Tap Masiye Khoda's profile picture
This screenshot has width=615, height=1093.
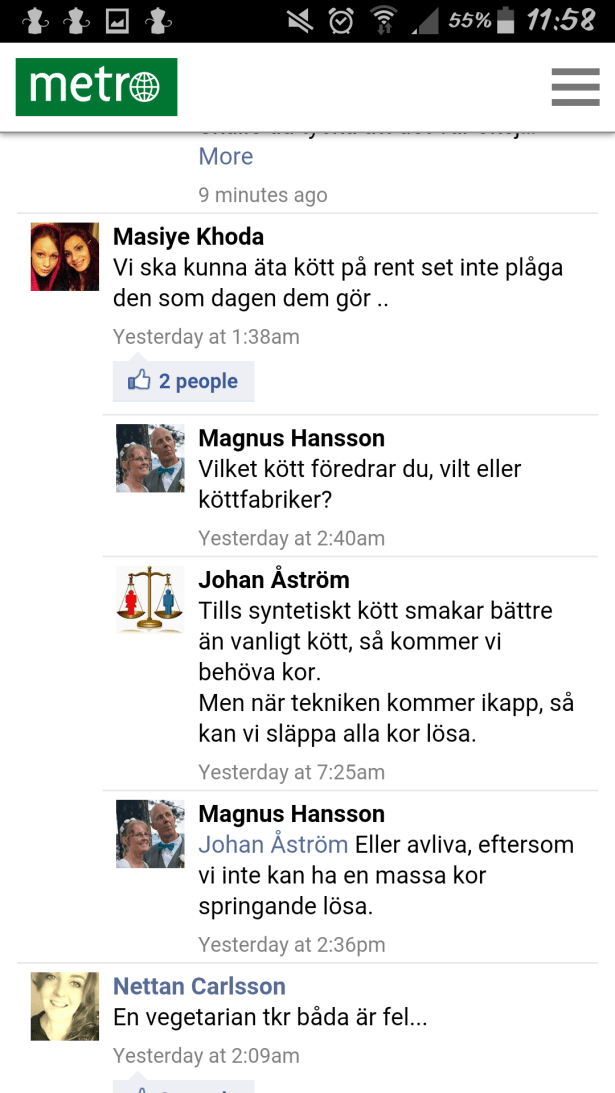click(65, 257)
